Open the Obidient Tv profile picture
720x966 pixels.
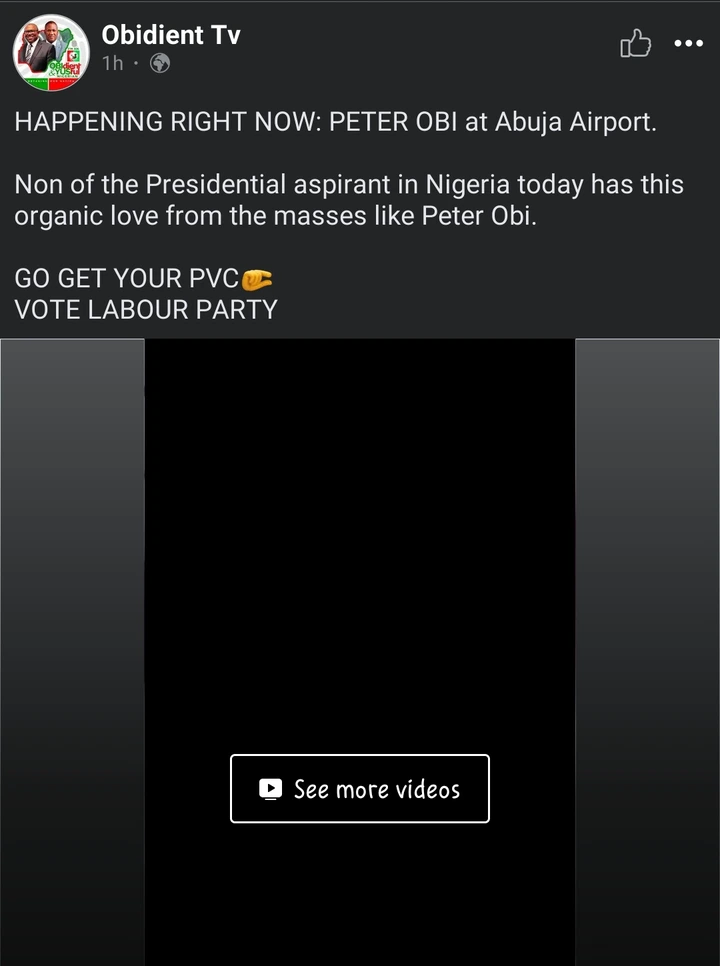(51, 52)
